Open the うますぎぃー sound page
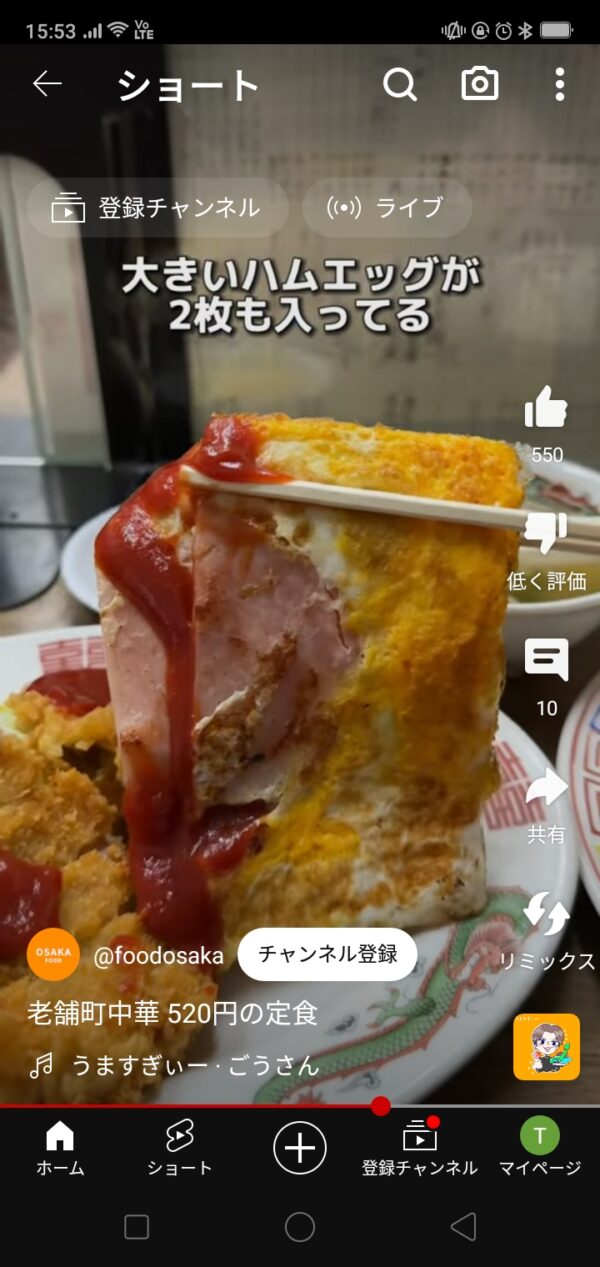 (x=195, y=1065)
